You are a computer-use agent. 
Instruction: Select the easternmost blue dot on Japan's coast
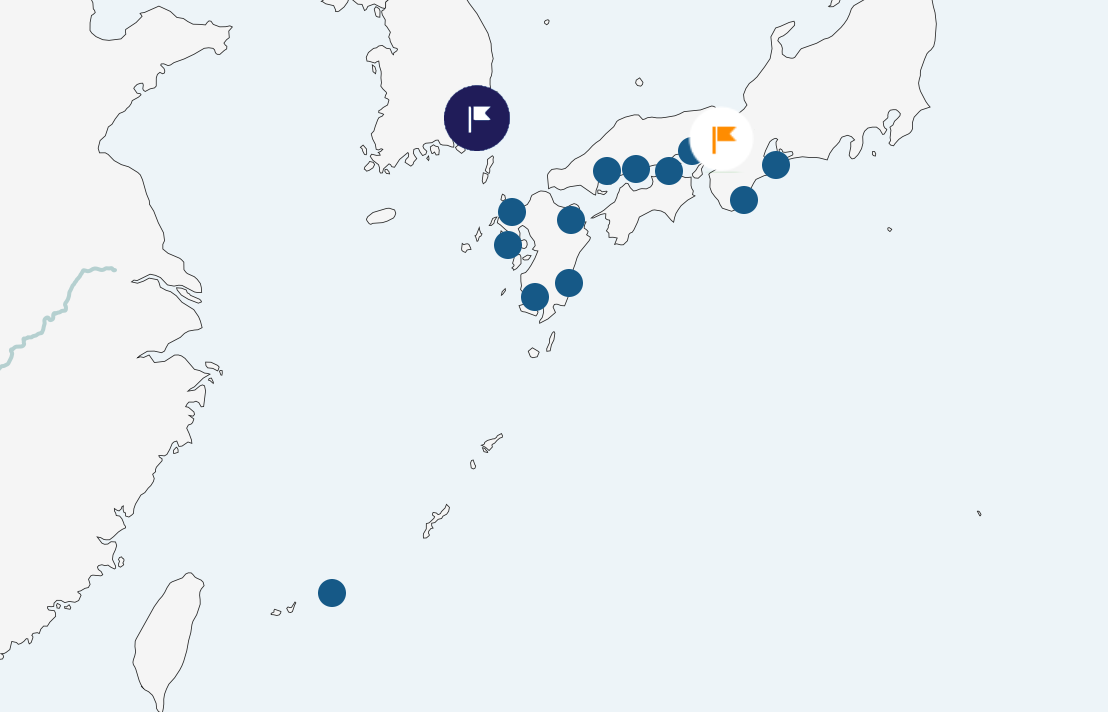tap(776, 165)
